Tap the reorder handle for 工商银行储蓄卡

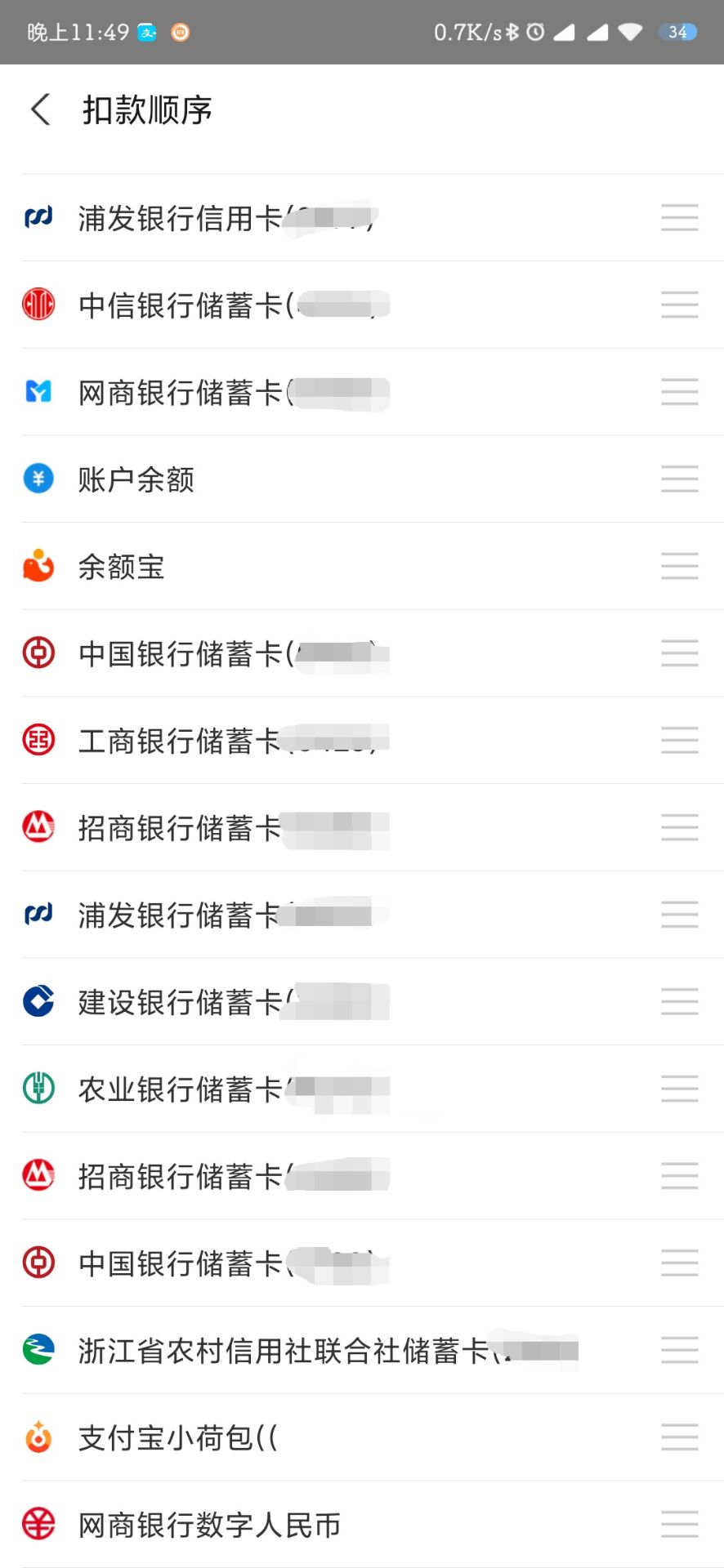click(679, 741)
